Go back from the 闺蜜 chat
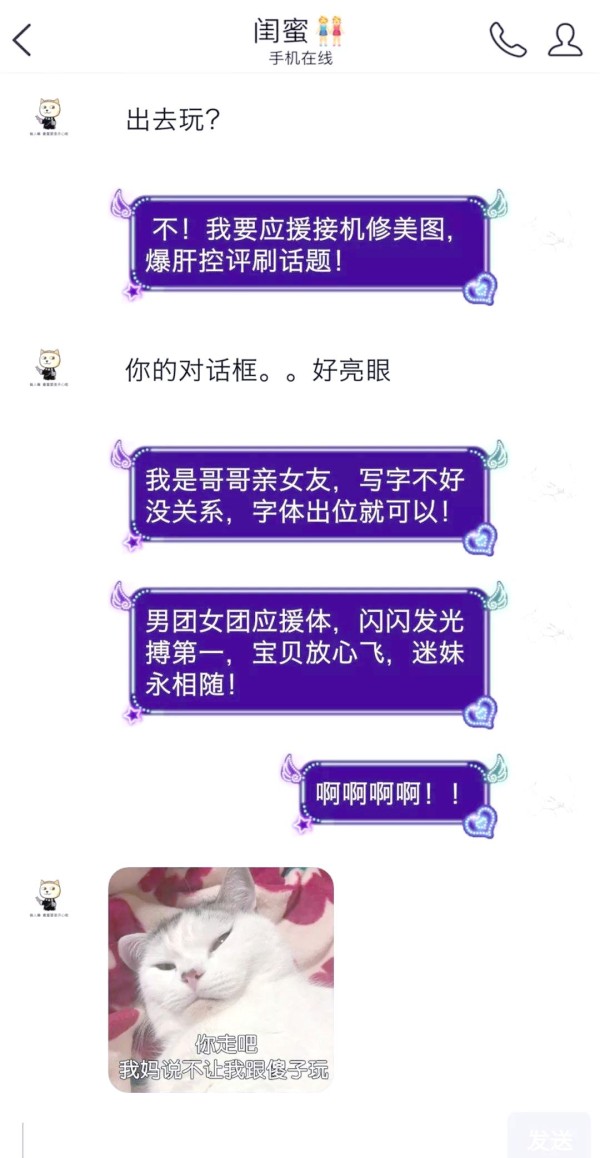 (22, 39)
